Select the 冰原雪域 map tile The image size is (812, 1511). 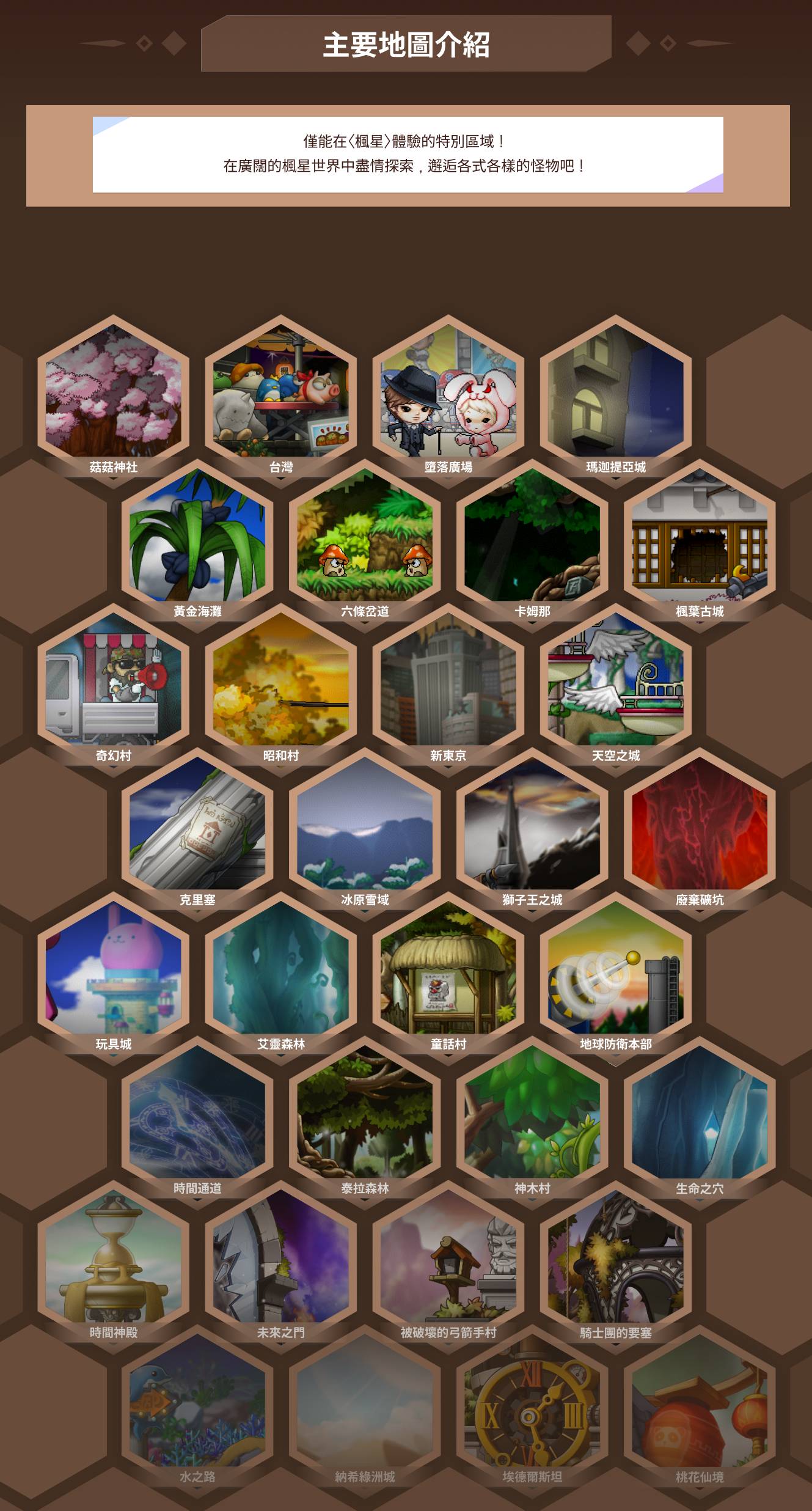[364, 824]
